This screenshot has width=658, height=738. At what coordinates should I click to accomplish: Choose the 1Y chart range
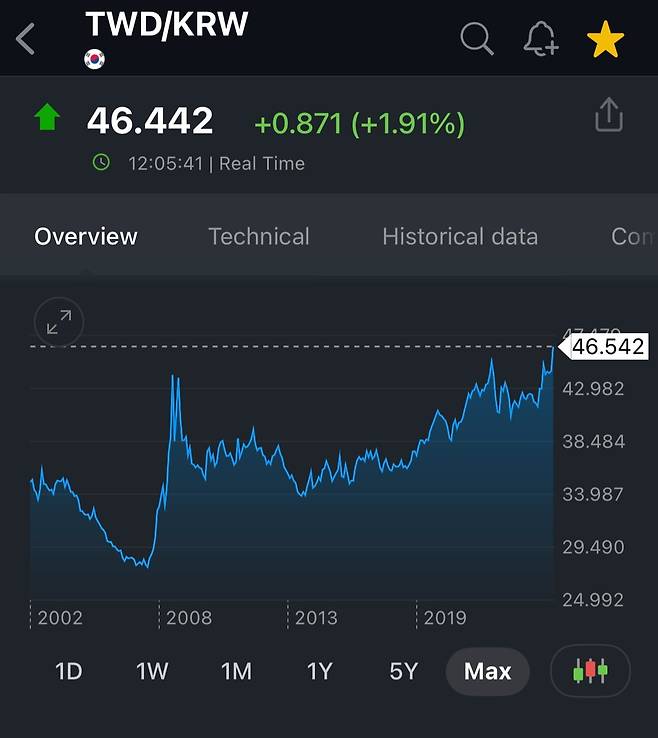(319, 671)
